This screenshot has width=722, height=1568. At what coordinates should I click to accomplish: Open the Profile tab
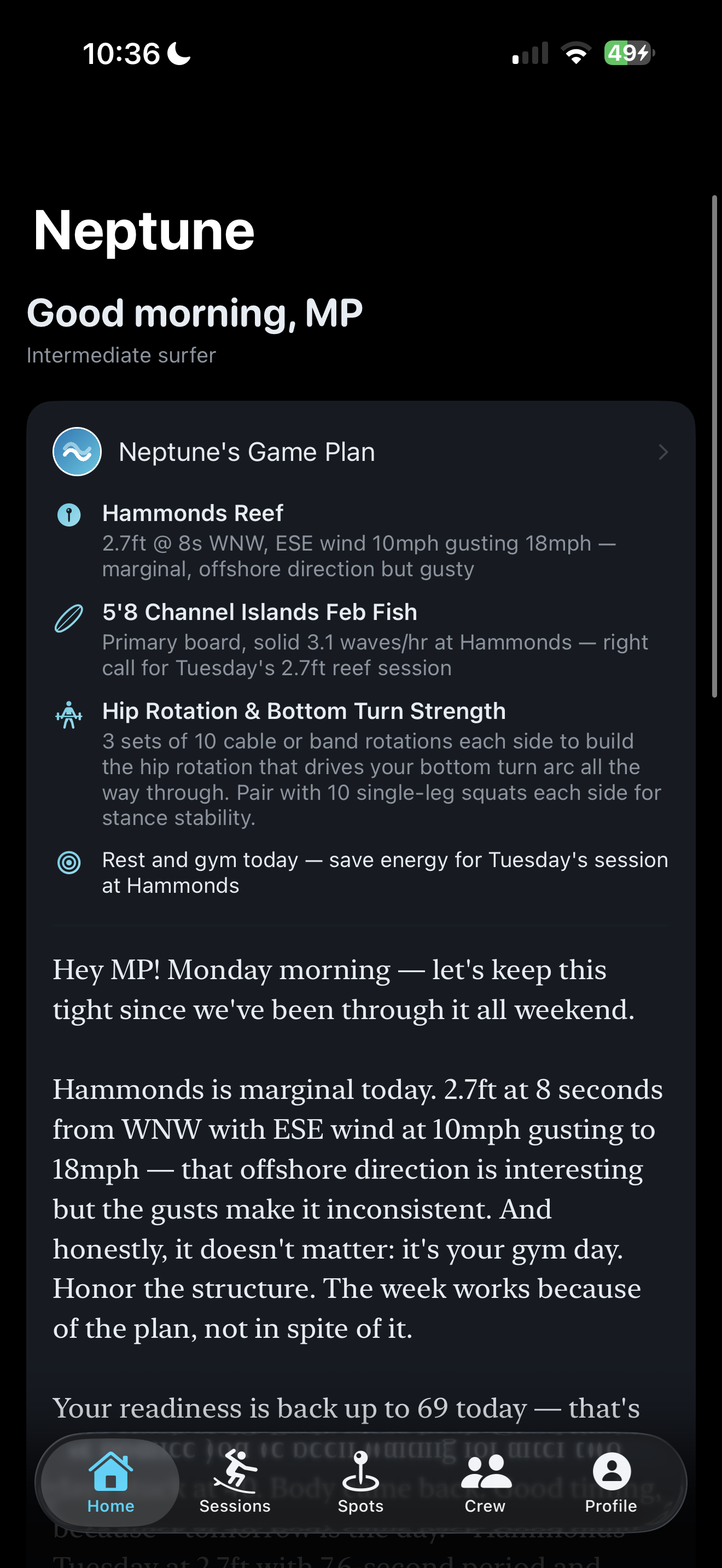tap(610, 1482)
